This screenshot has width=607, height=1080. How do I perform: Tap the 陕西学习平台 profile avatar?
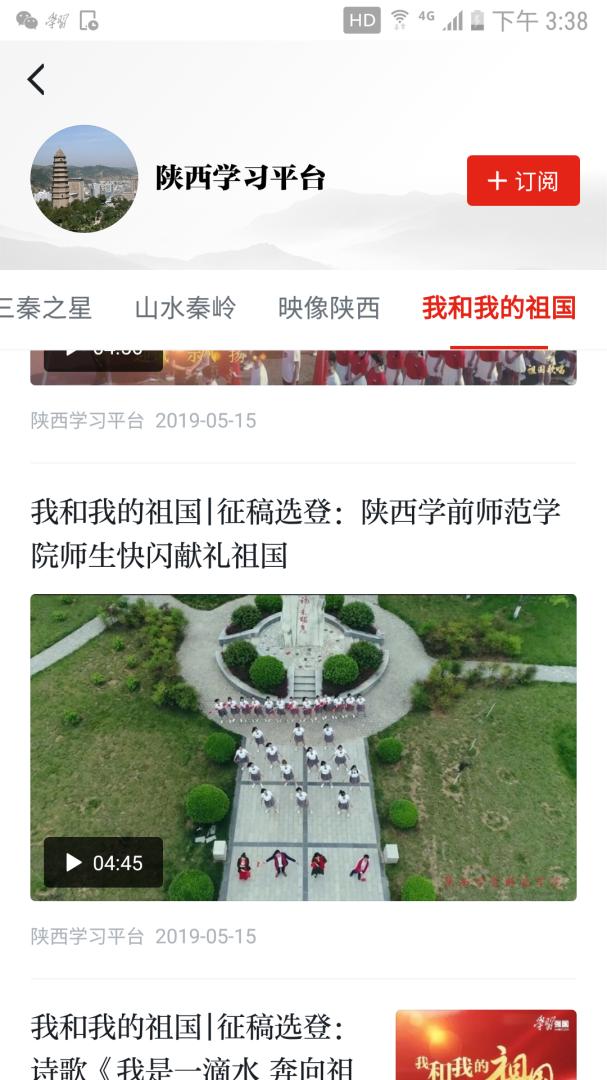click(x=84, y=179)
